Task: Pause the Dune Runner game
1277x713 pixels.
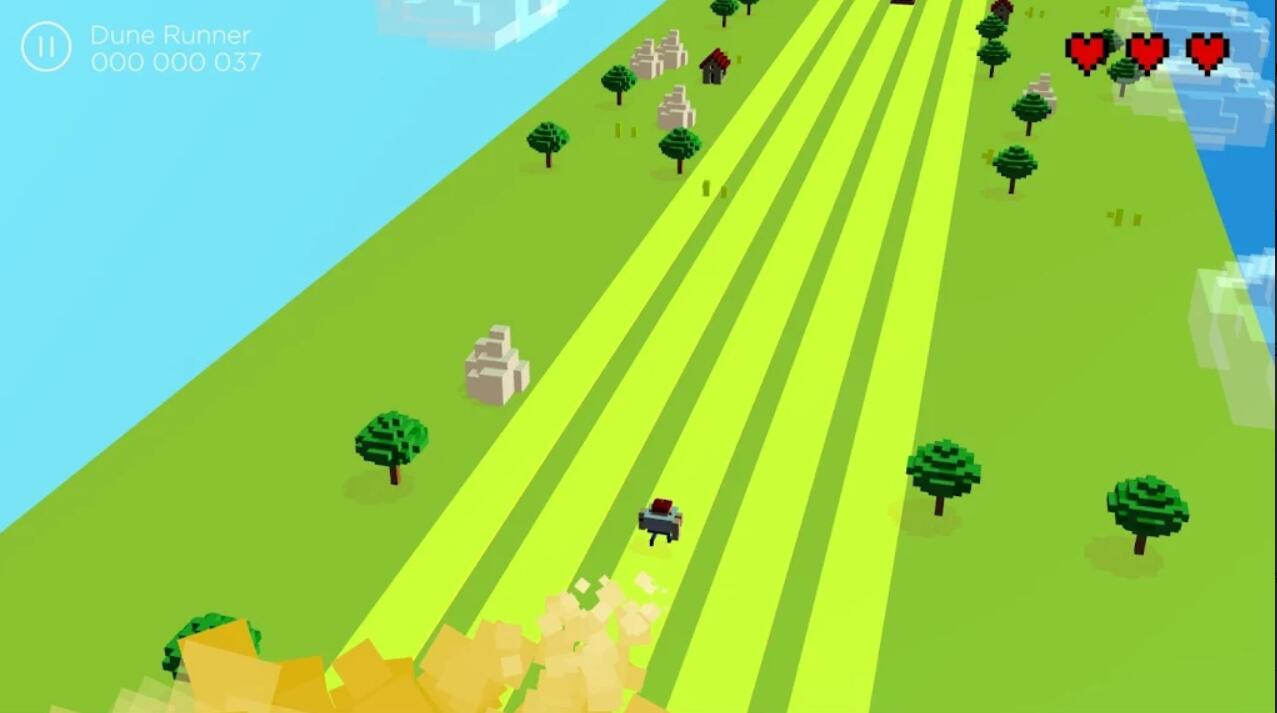Action: point(46,47)
